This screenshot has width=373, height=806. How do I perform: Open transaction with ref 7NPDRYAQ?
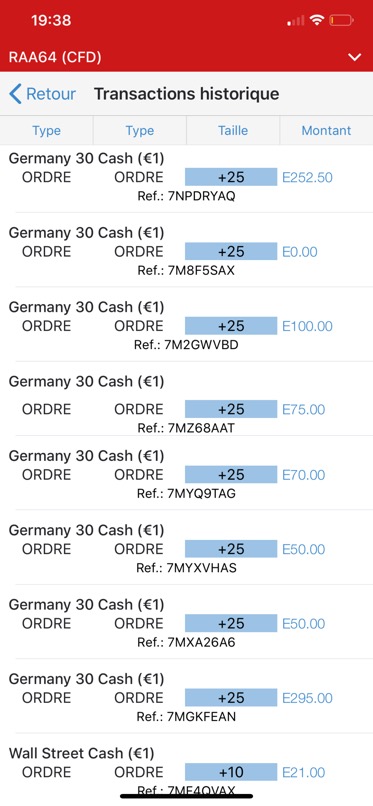click(186, 178)
